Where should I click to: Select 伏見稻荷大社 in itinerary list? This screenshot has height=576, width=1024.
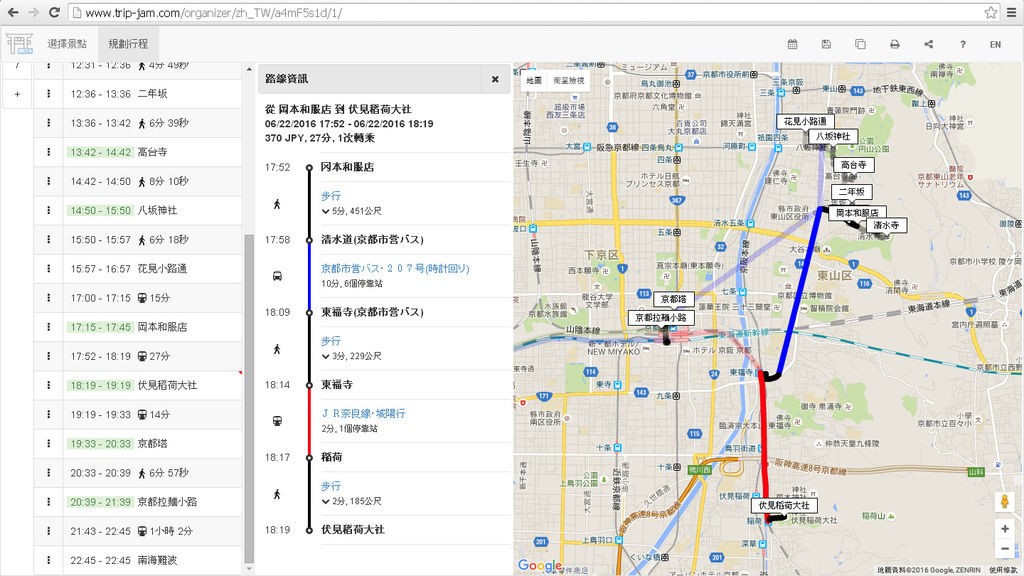click(167, 385)
